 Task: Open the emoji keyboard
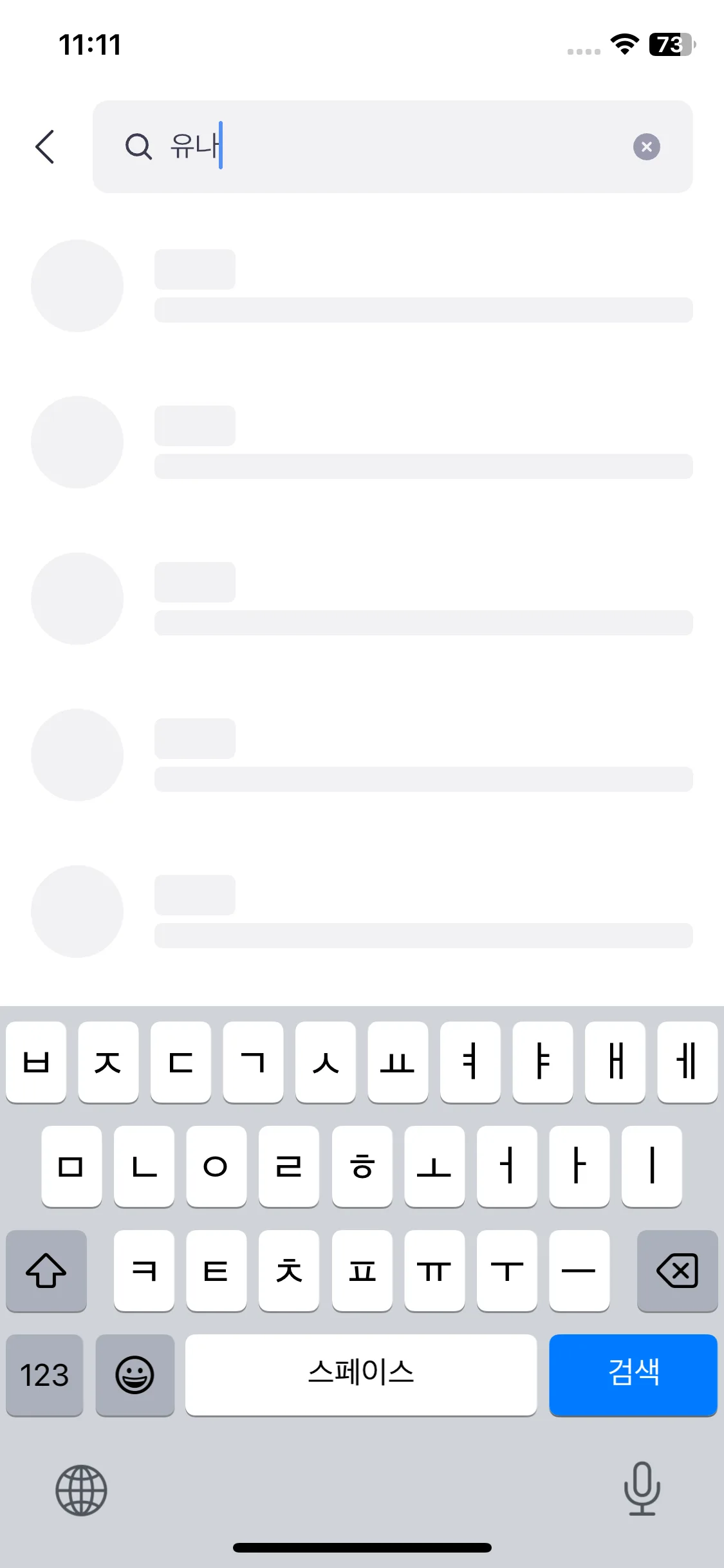(x=135, y=1376)
